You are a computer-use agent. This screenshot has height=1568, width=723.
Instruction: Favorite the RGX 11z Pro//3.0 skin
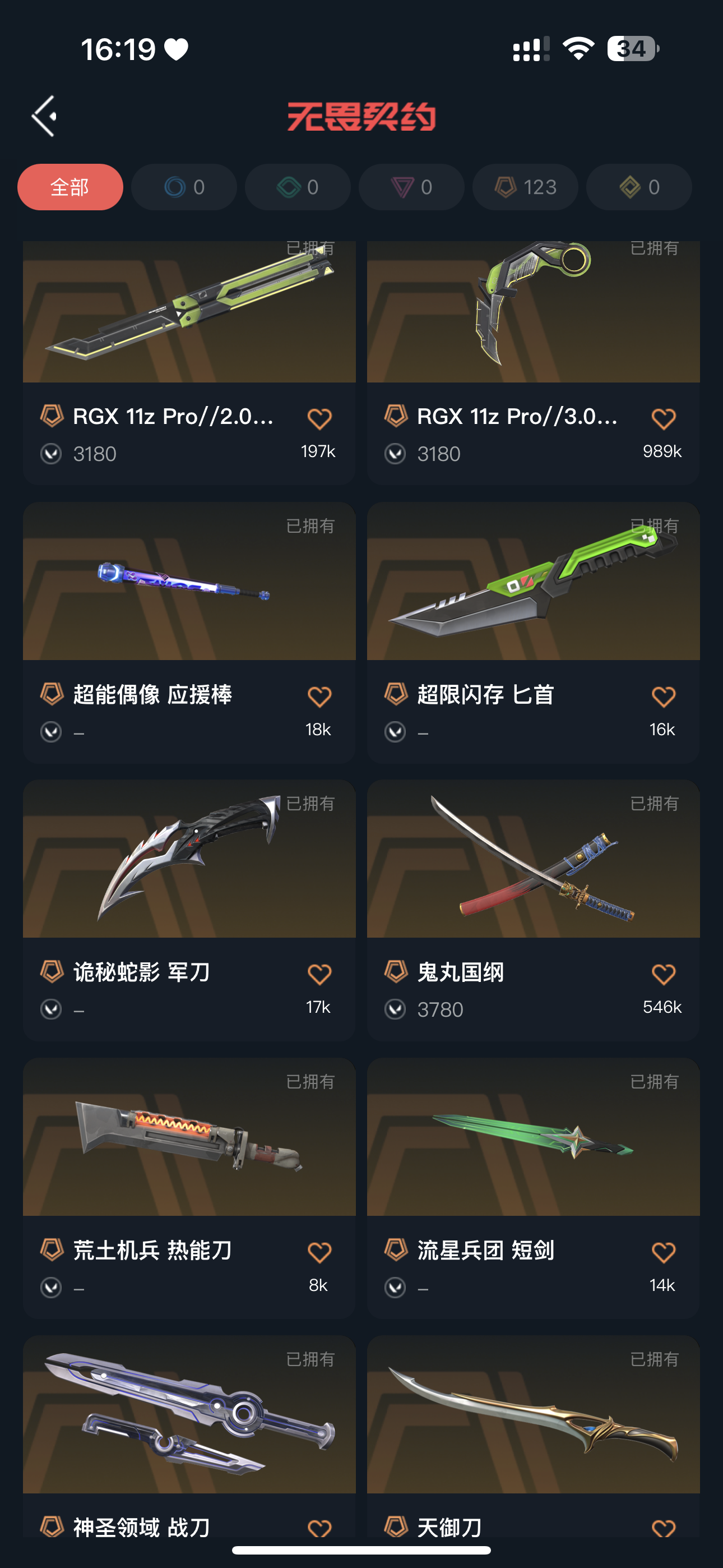tap(662, 419)
